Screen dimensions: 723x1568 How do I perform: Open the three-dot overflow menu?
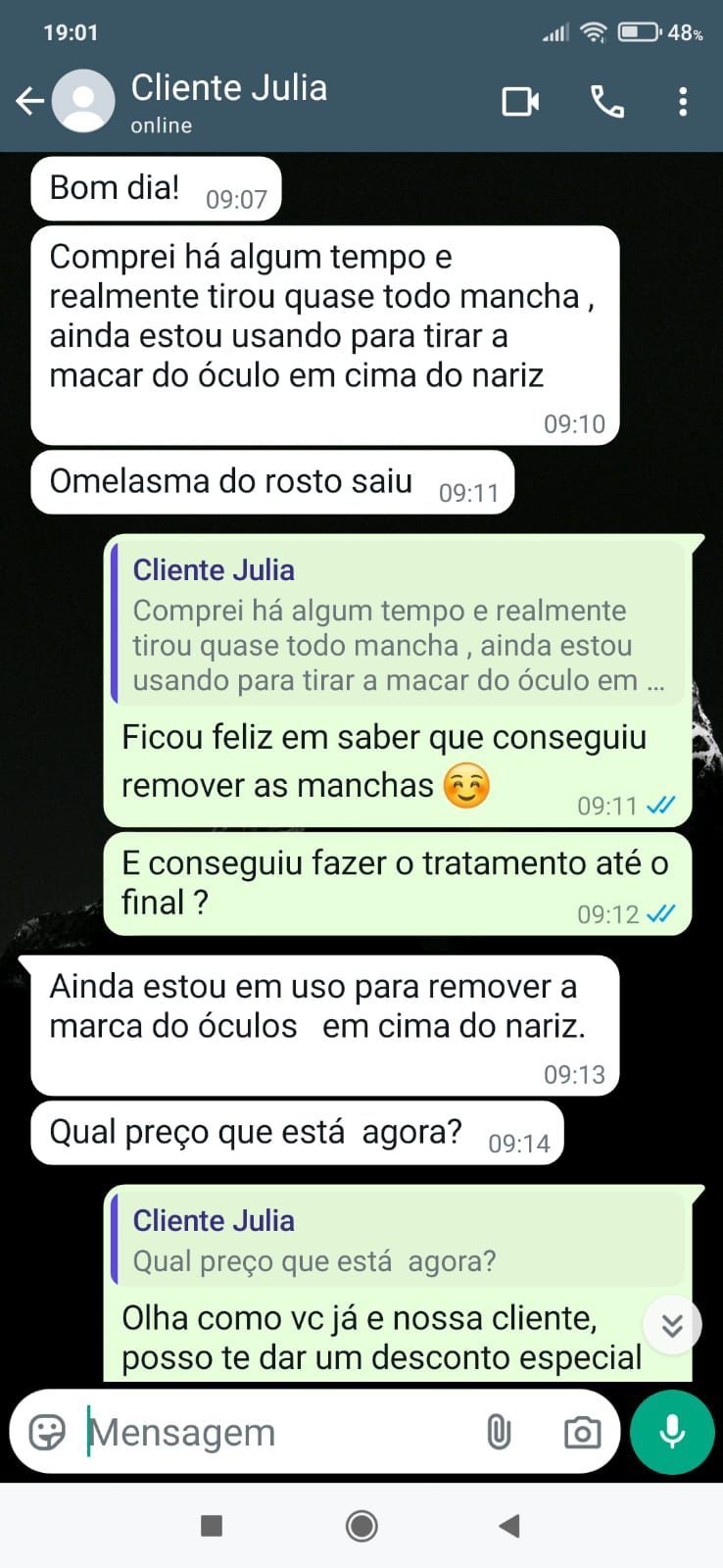[683, 101]
